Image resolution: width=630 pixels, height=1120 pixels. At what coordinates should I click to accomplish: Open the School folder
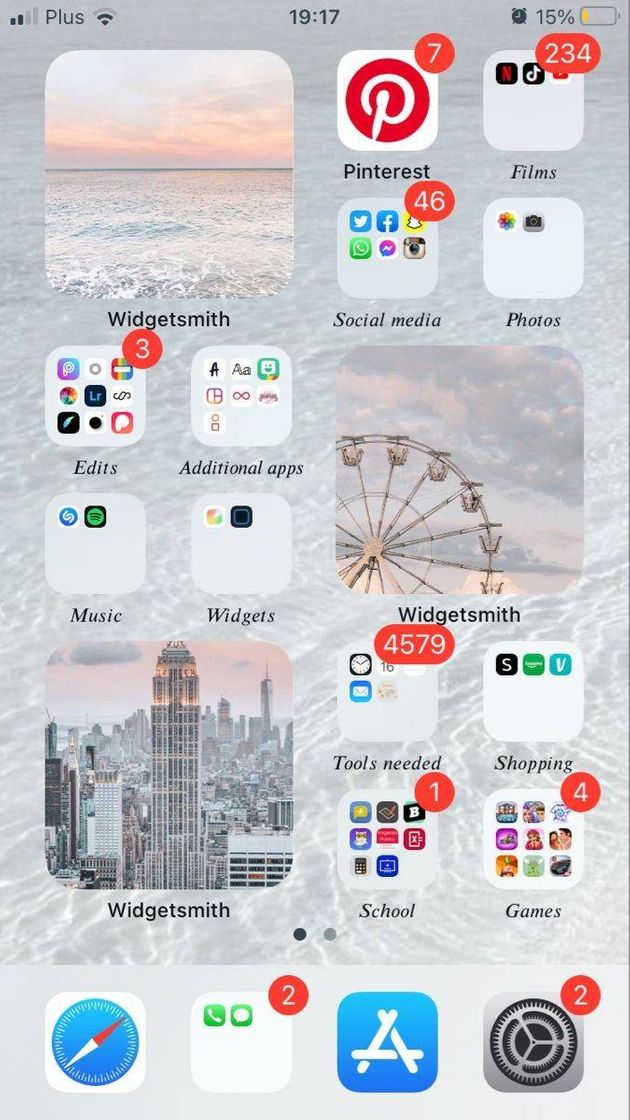(387, 839)
